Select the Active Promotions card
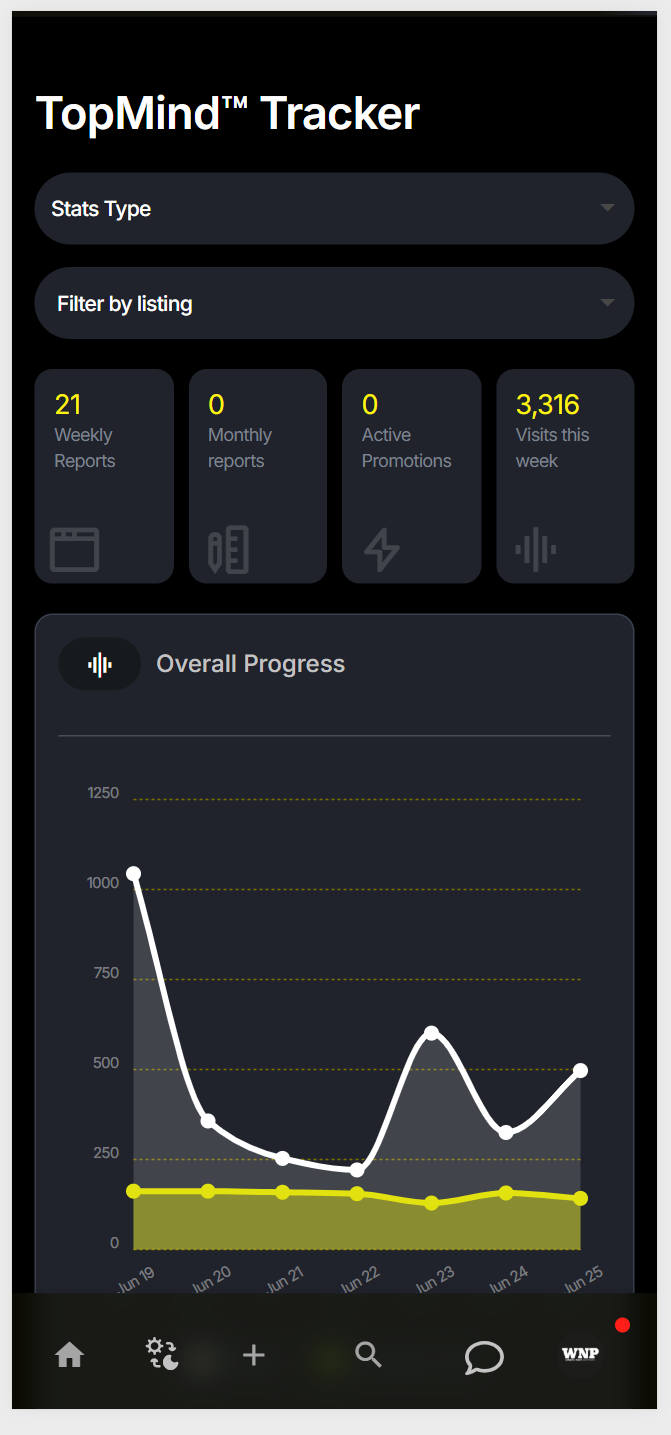Image resolution: width=671 pixels, height=1435 pixels. pyautogui.click(x=411, y=476)
